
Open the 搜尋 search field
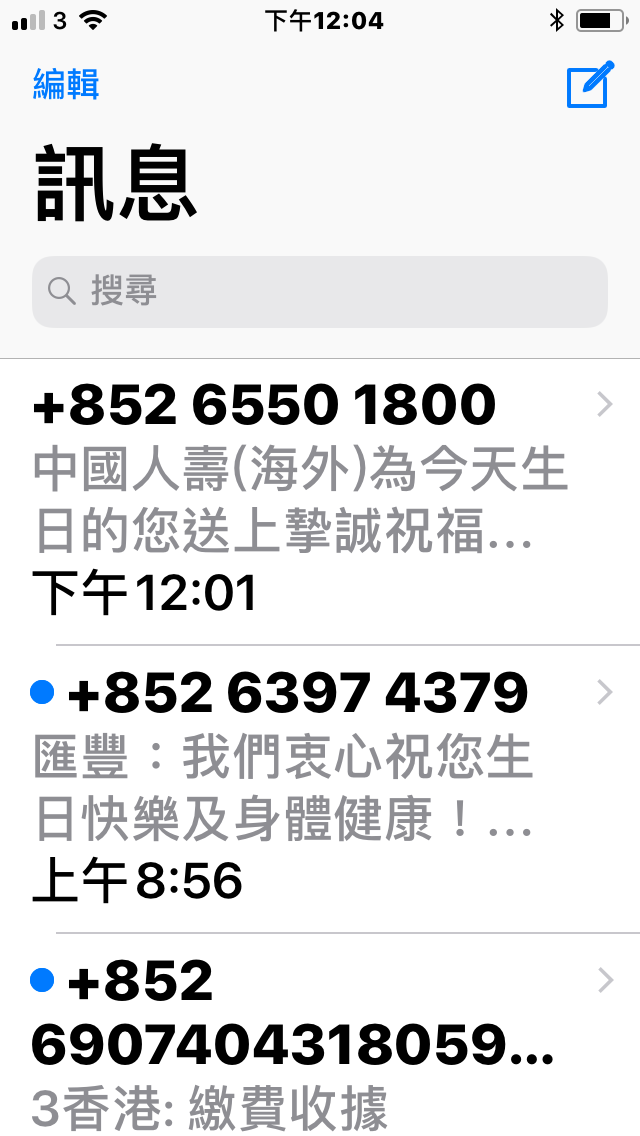tap(320, 292)
